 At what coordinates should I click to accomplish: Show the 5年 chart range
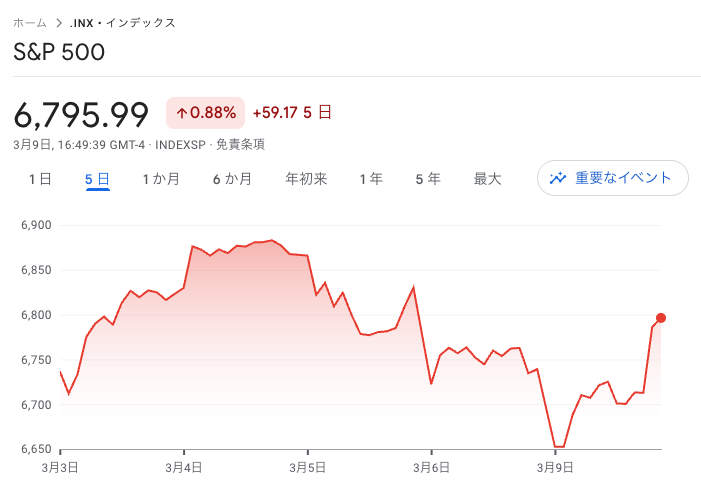pos(428,179)
